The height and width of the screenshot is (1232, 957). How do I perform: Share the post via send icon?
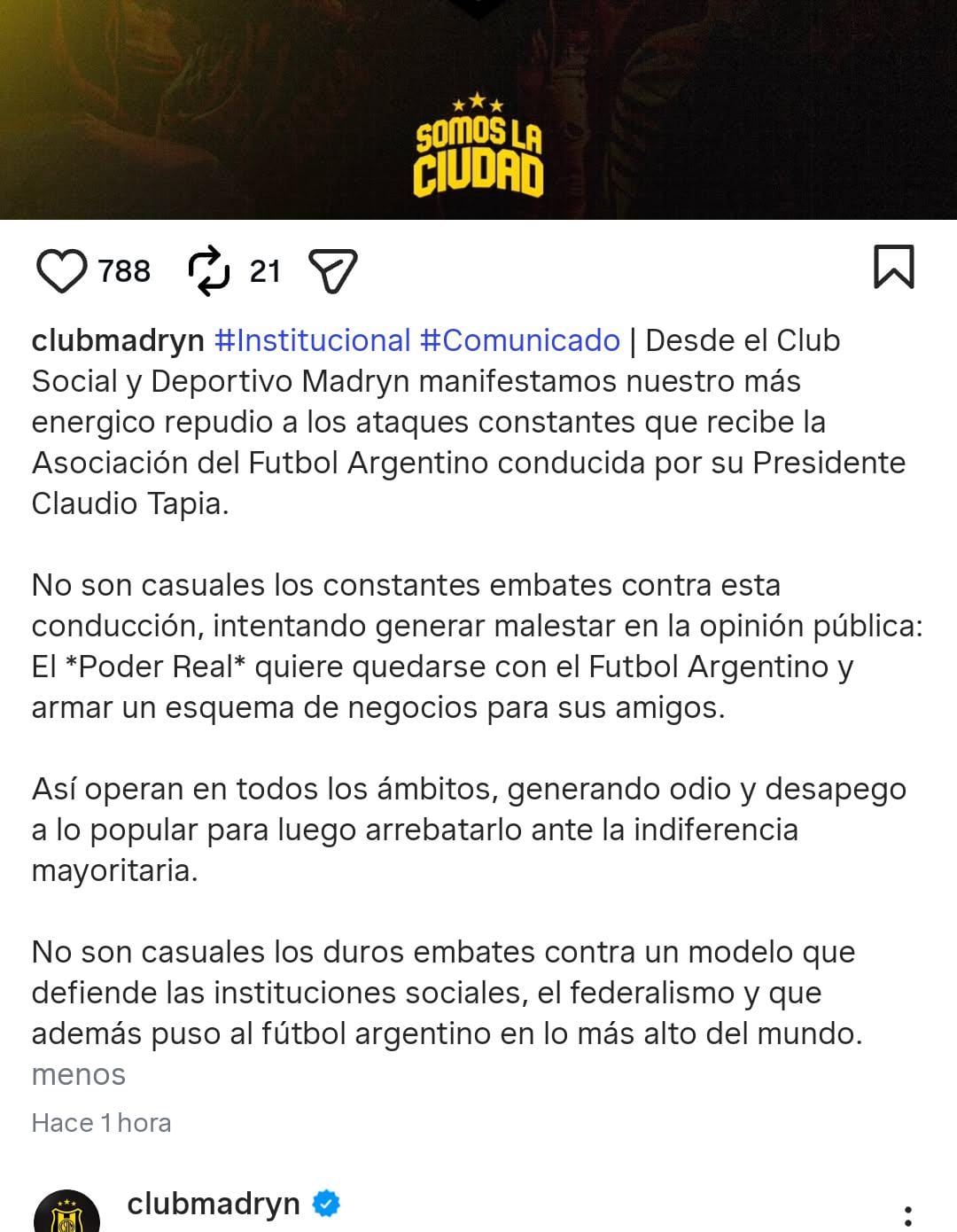point(332,270)
